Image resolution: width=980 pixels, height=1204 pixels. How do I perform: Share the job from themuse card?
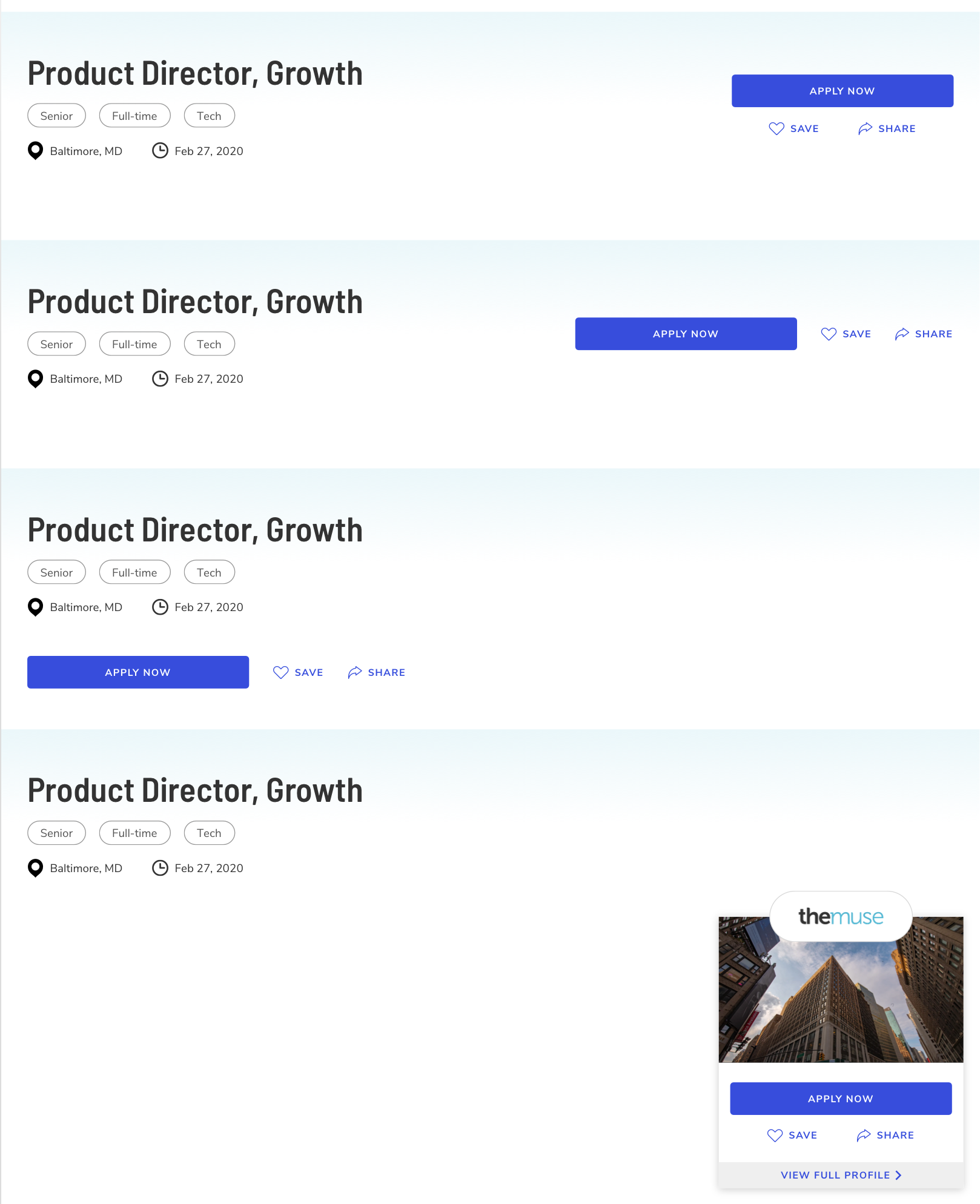click(886, 1135)
